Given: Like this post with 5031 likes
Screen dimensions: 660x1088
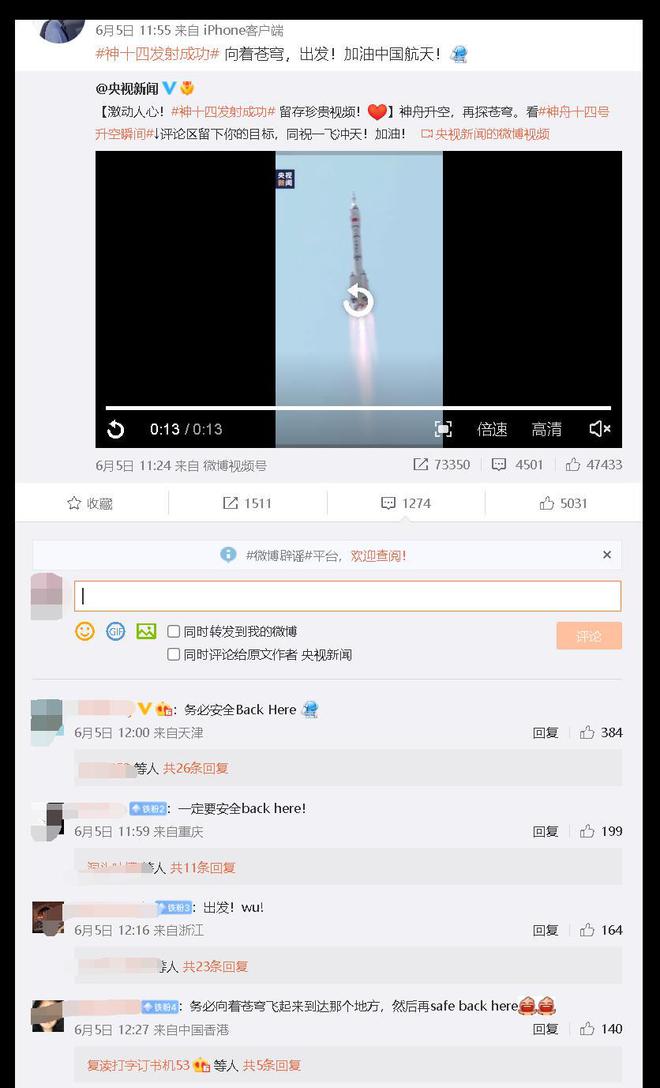Looking at the screenshot, I should [563, 503].
